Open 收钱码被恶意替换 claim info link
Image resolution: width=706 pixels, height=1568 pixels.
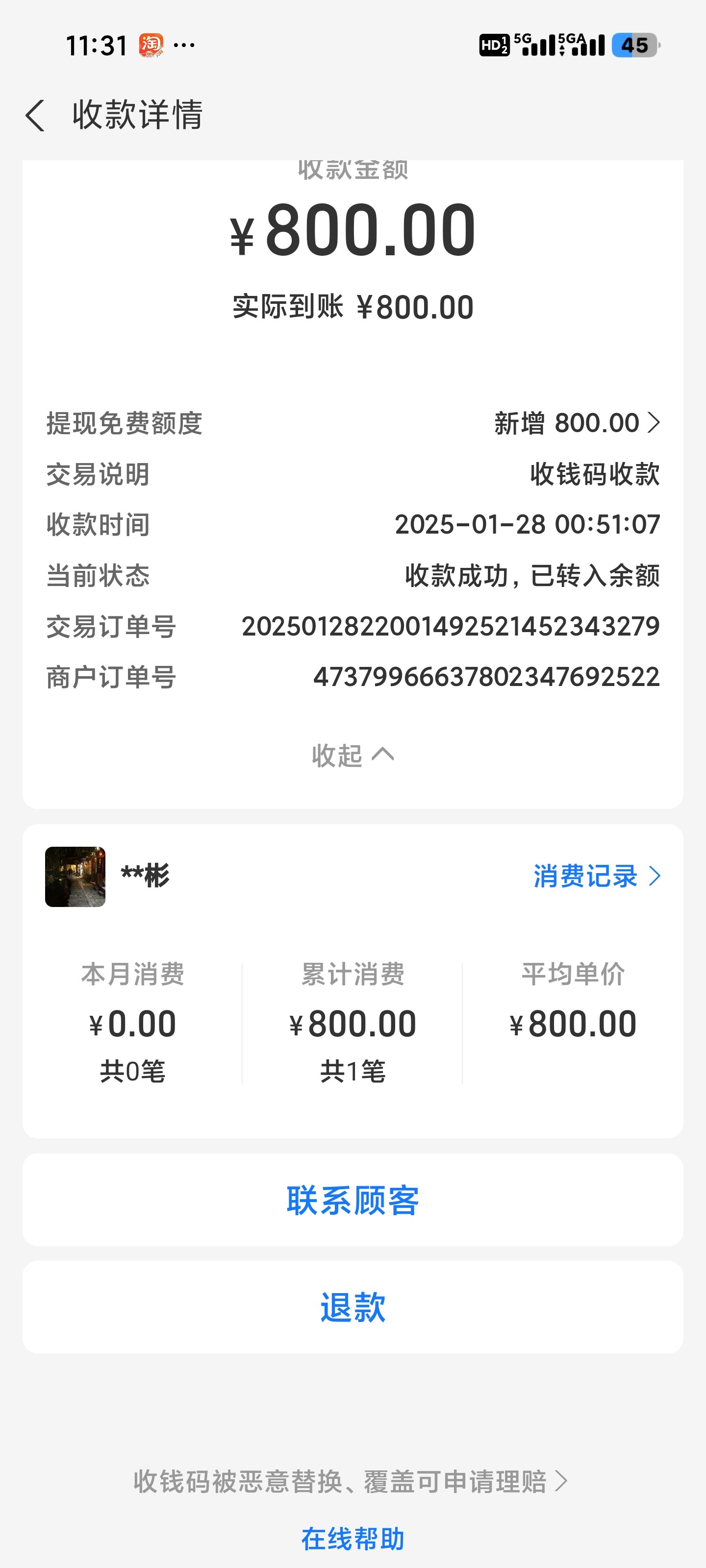coord(350,1482)
